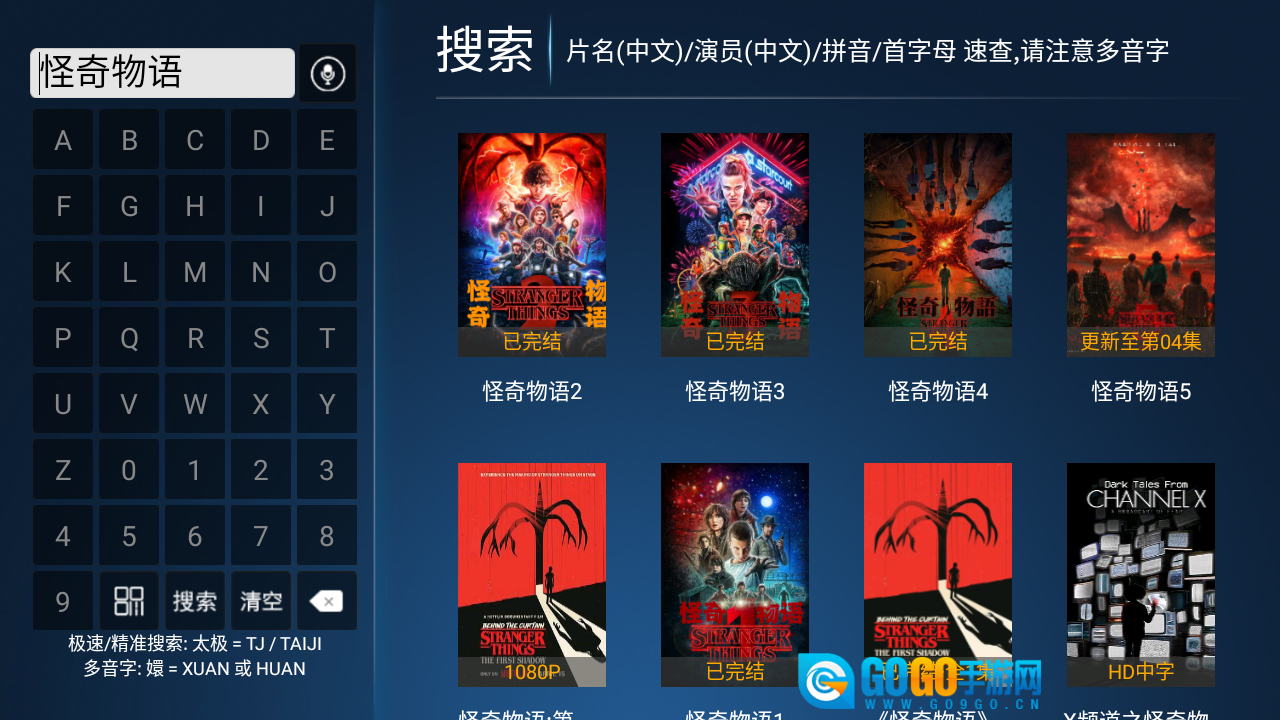Tap the number 9 key
This screenshot has width=1280, height=720.
63,601
